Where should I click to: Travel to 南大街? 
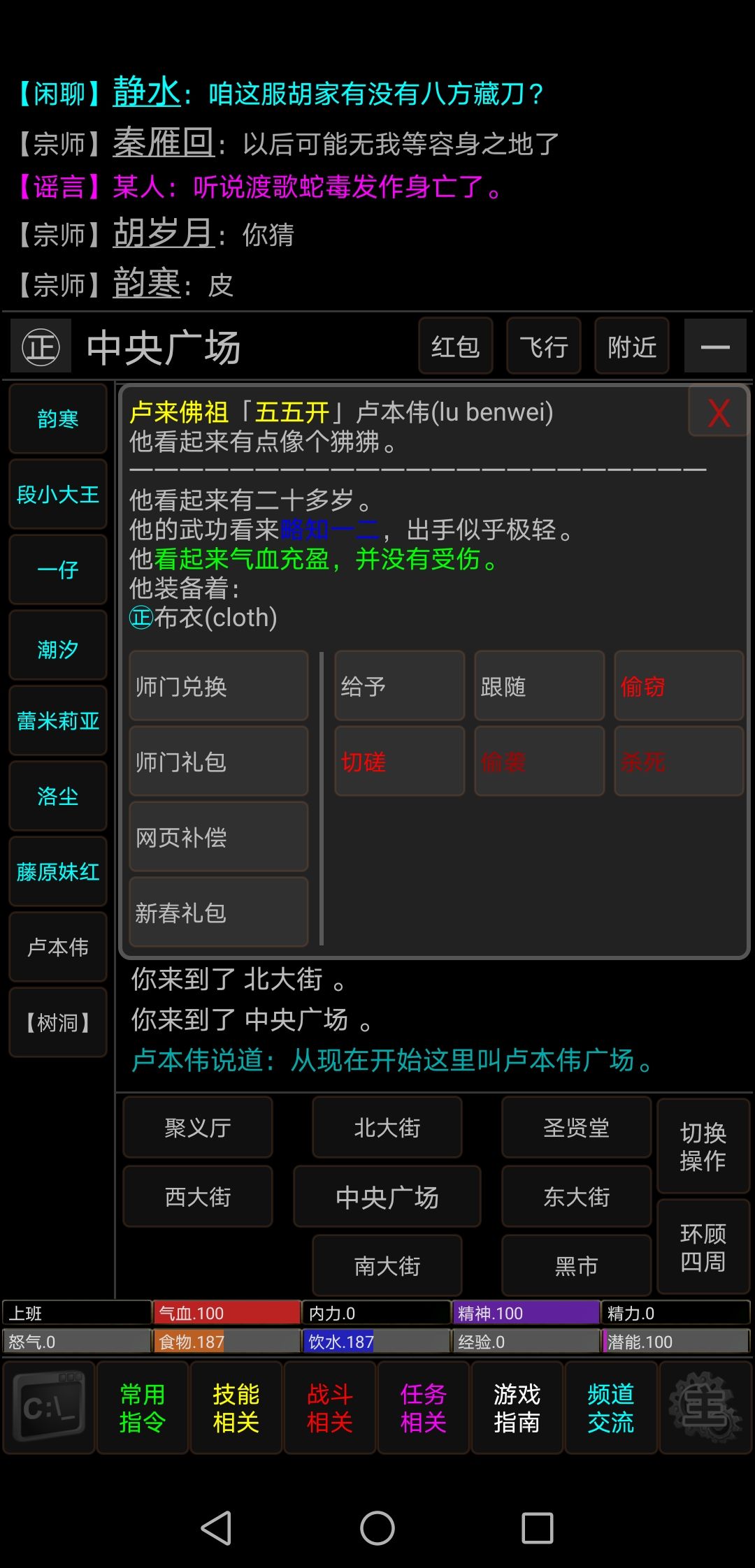coord(387,1264)
